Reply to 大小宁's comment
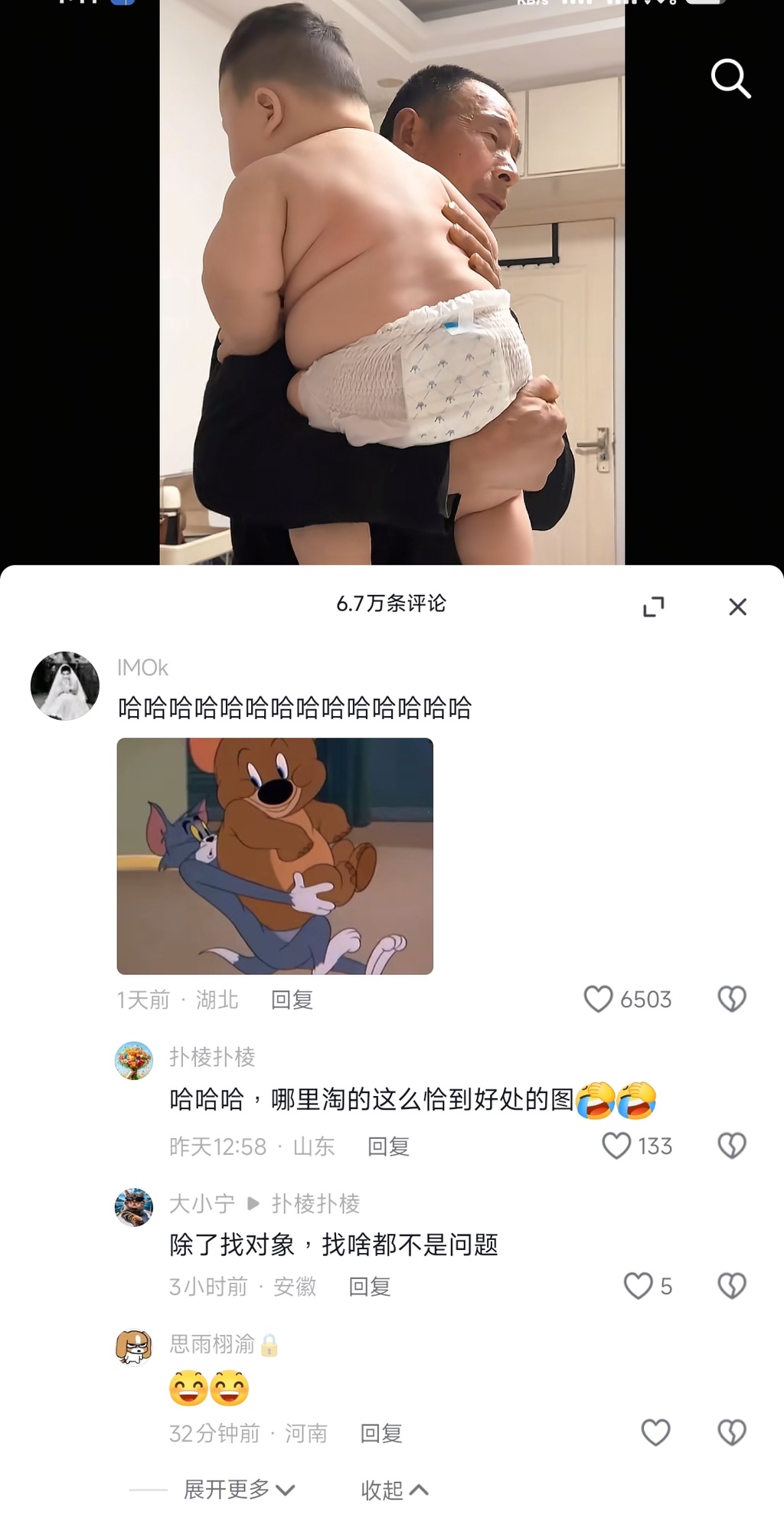This screenshot has width=784, height=1518. click(369, 1286)
